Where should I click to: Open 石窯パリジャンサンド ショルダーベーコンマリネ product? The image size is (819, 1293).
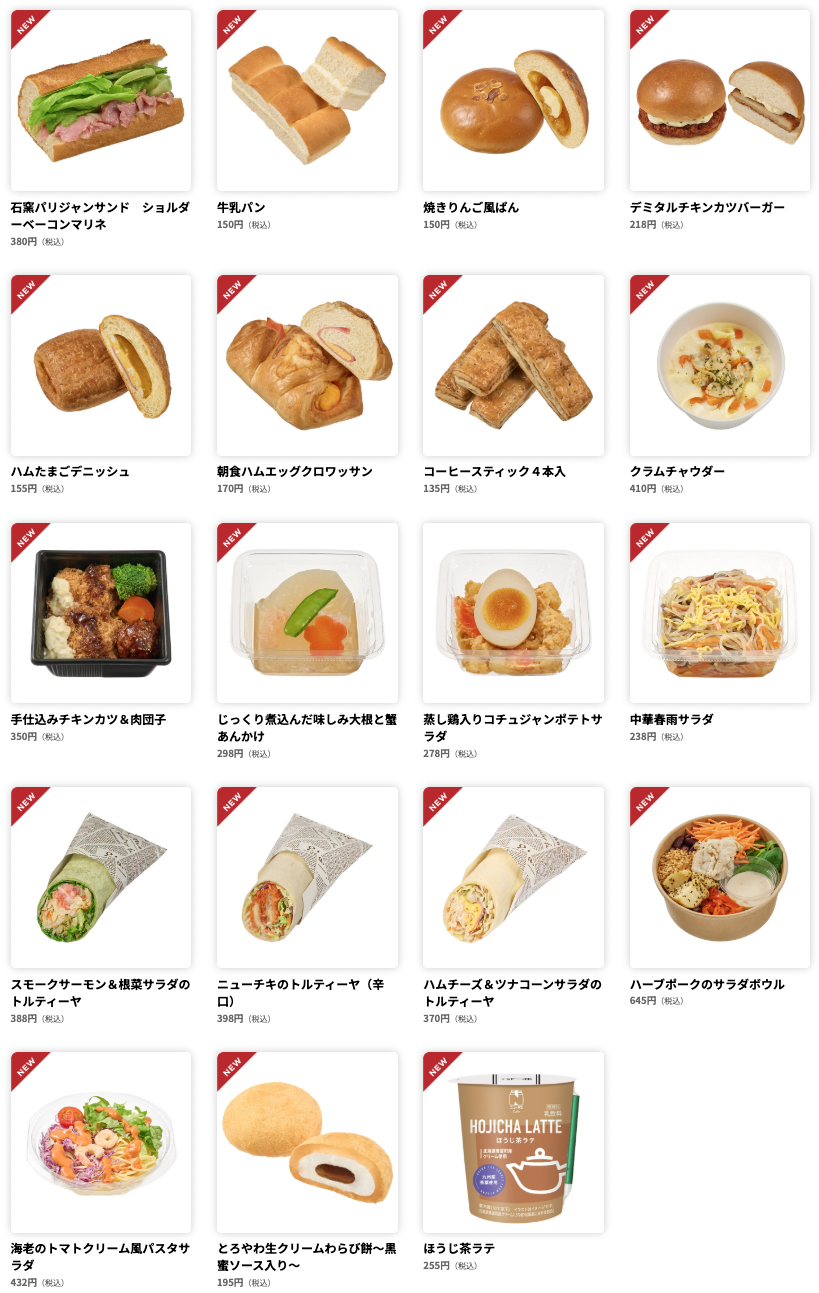101,101
